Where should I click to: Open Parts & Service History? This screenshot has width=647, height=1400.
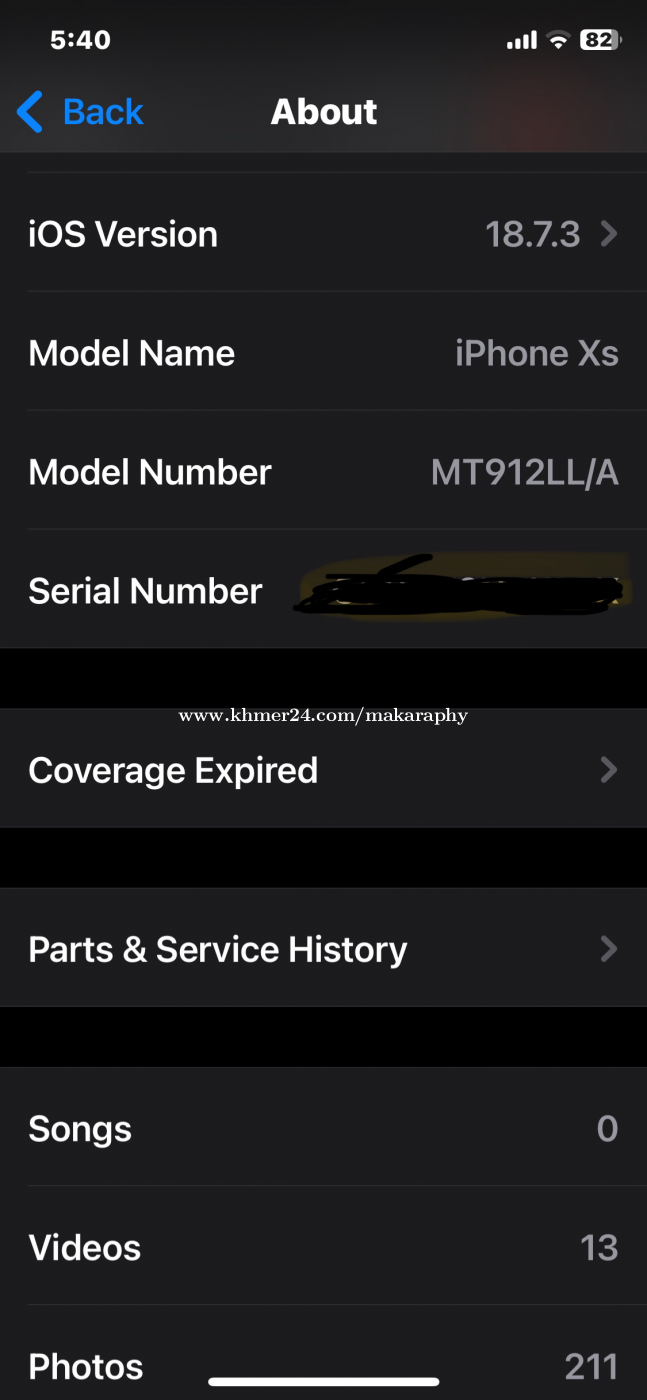[x=323, y=949]
